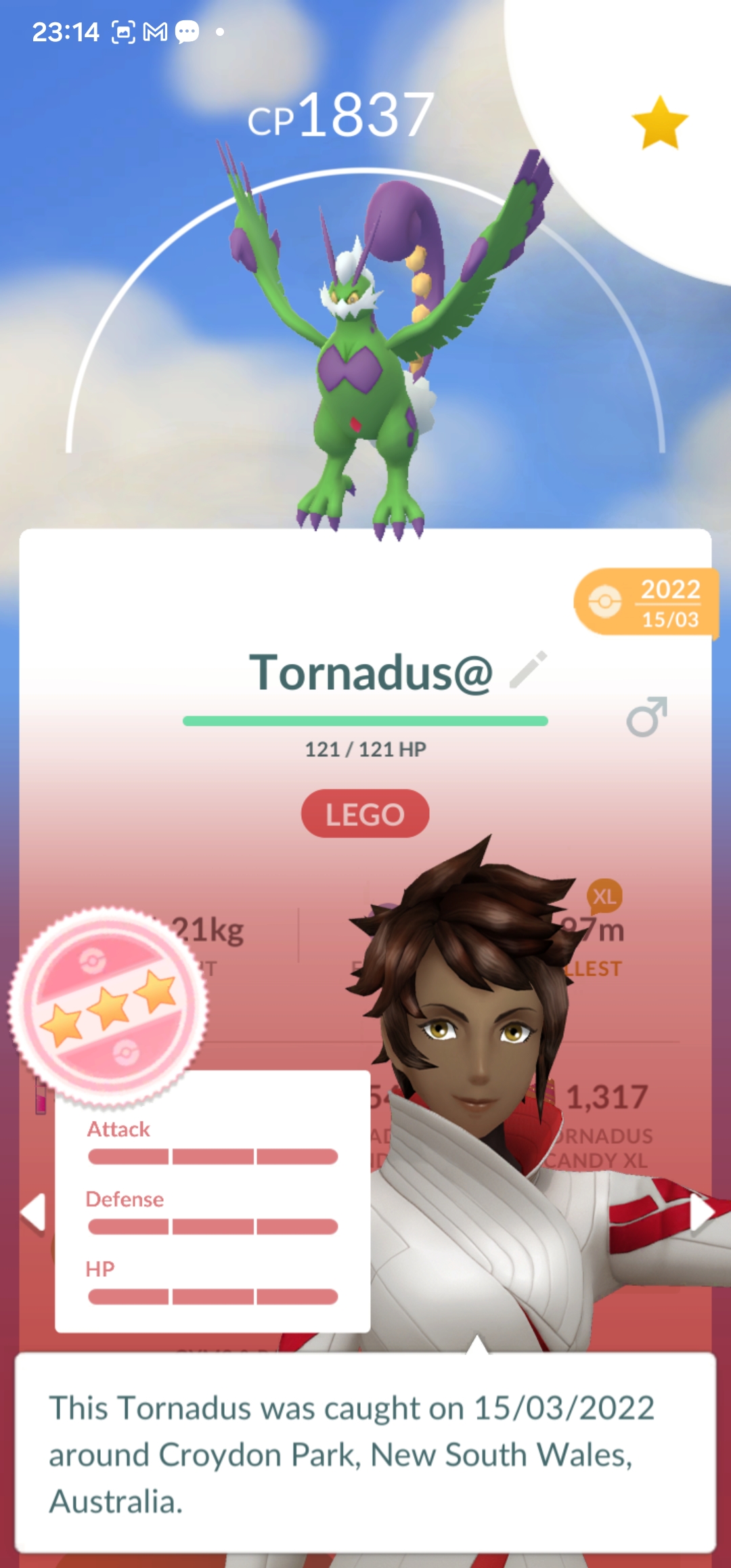Image resolution: width=731 pixels, height=1568 pixels.
Task: Dismiss the appraisal caught-location message
Action: tap(365, 1453)
